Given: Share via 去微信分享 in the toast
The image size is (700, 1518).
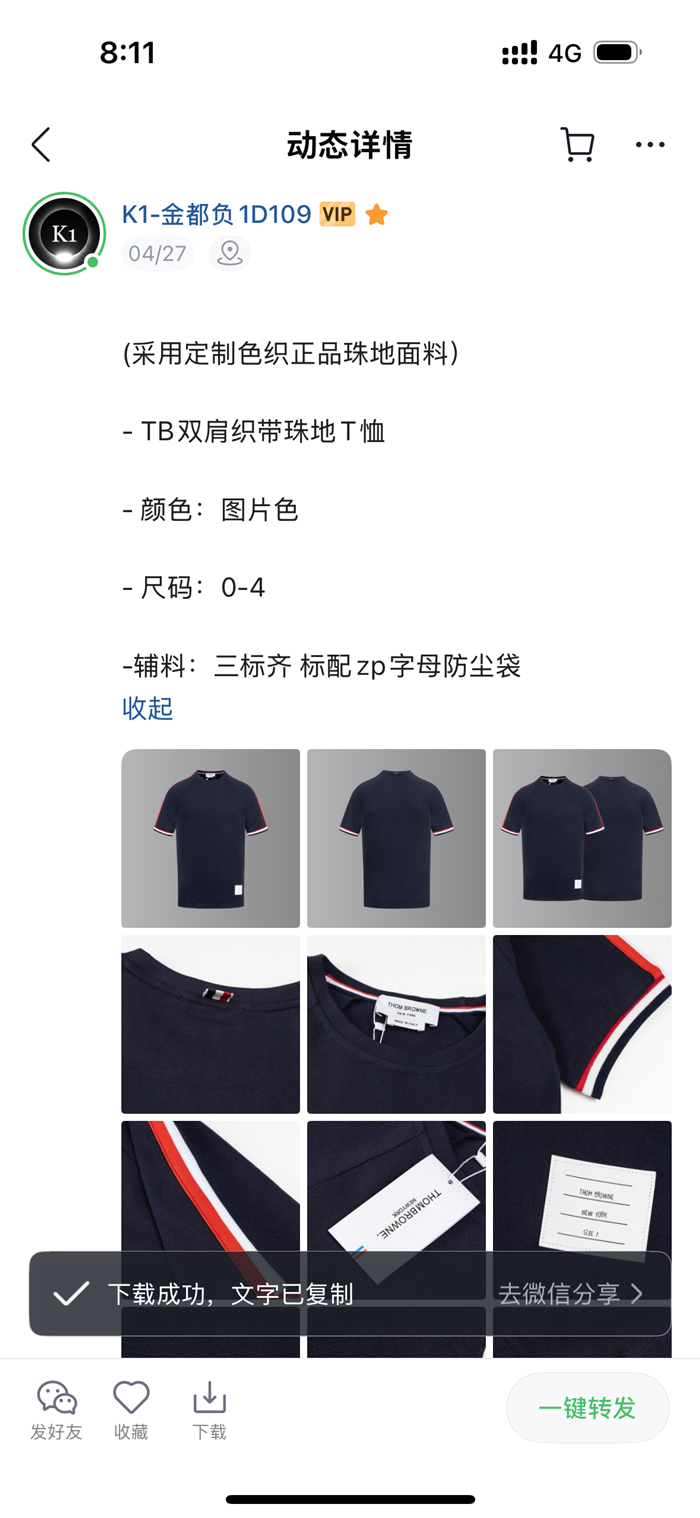Looking at the screenshot, I should click(570, 1293).
